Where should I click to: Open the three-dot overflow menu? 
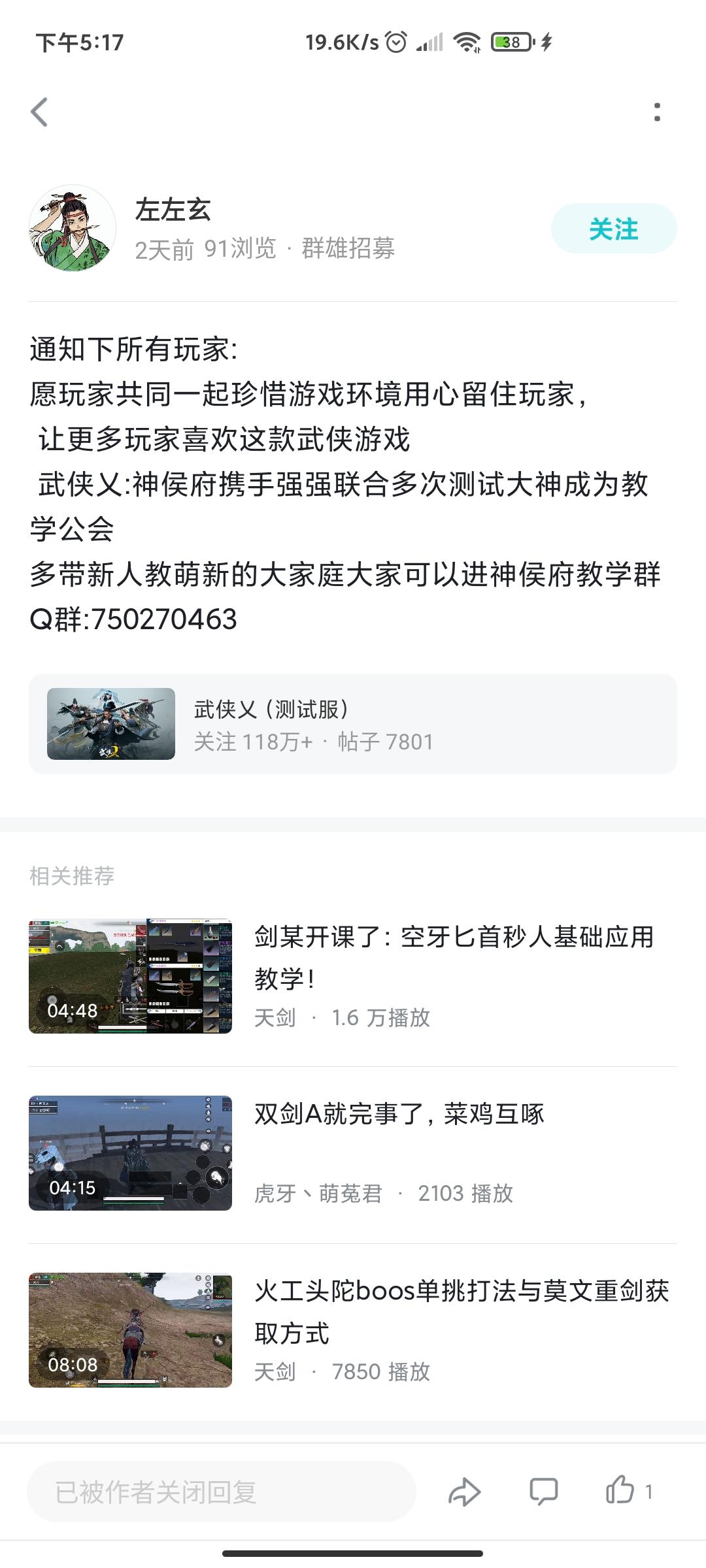(657, 112)
